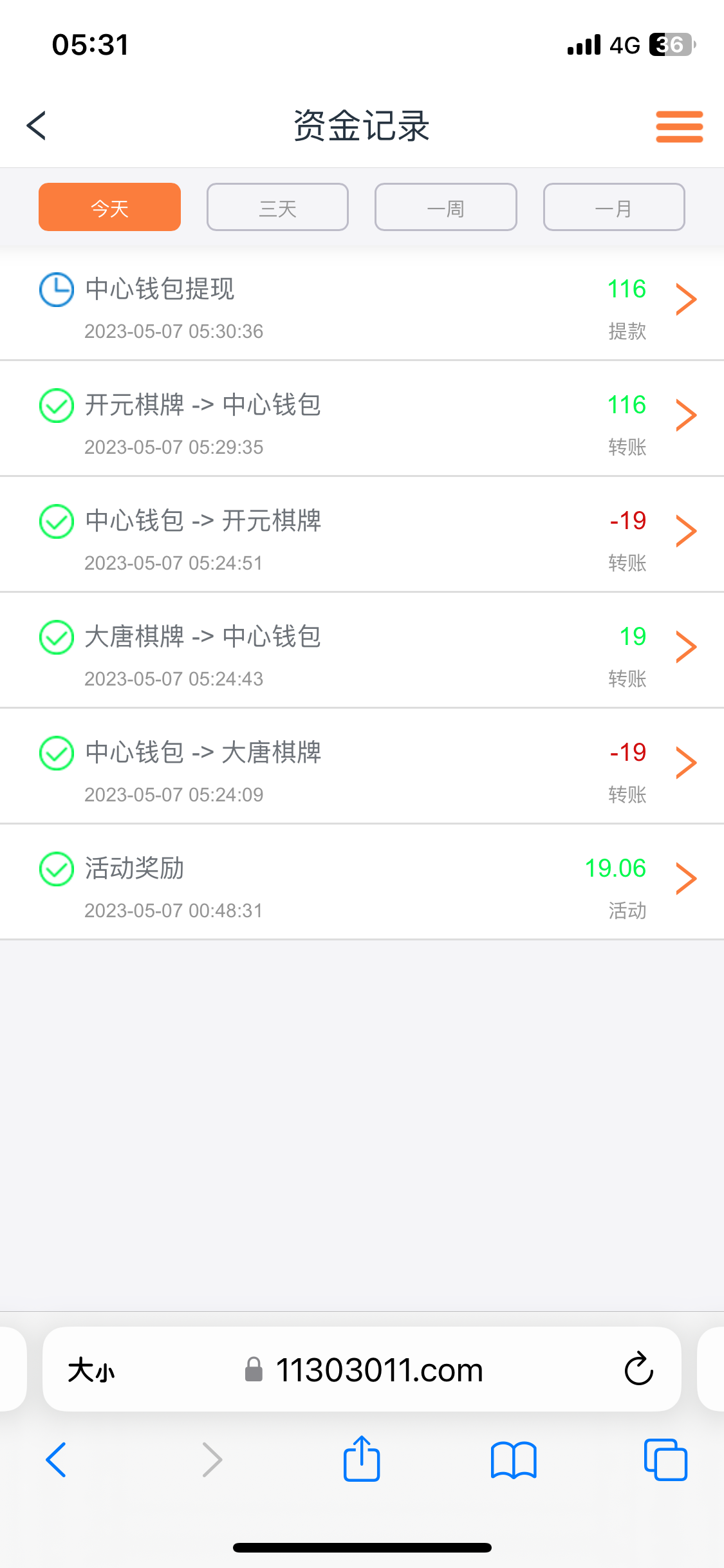Share this page

click(362, 1459)
